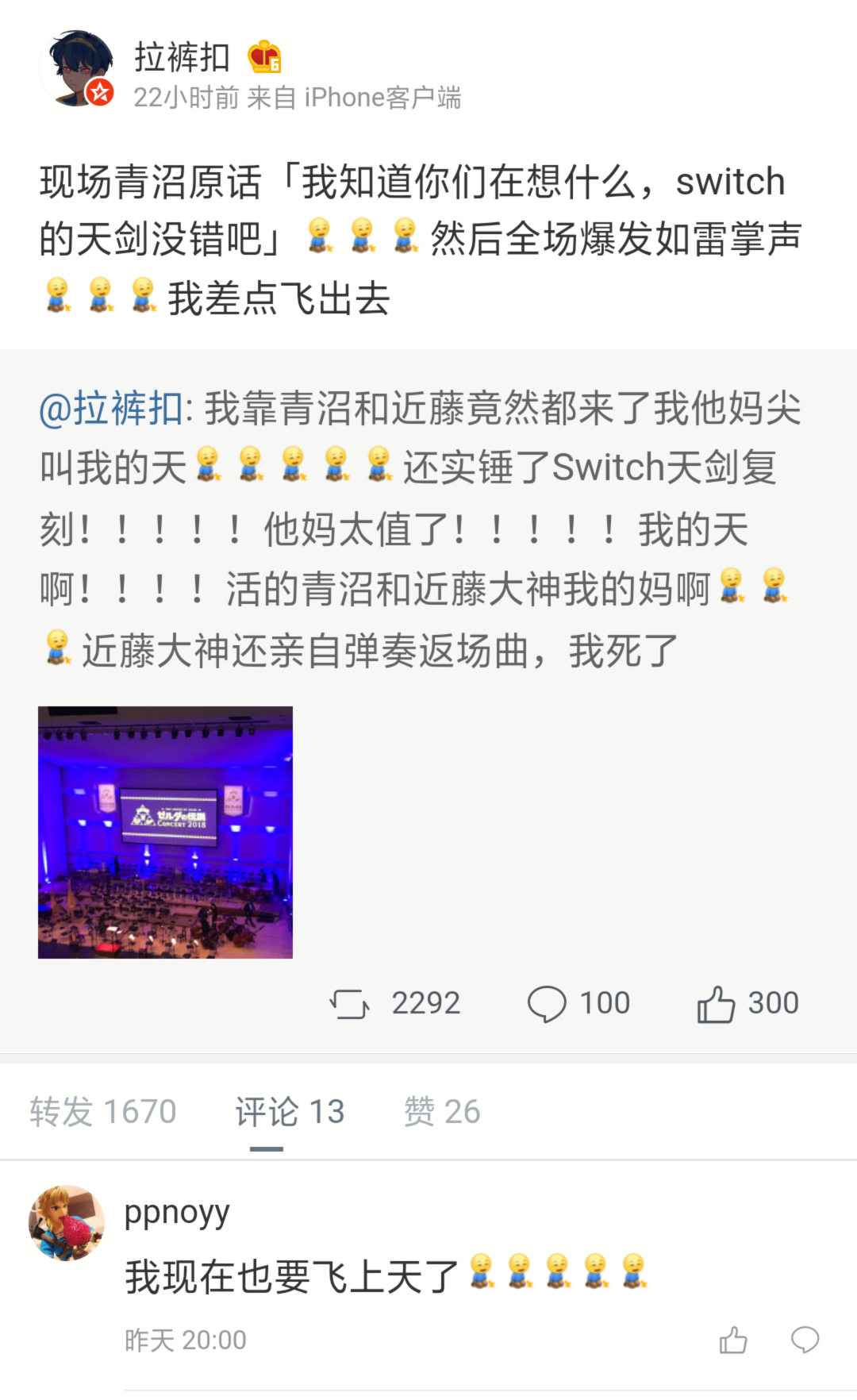This screenshot has height=1400, width=857.
Task: Switch to the 赞 26 tab
Action: 442,1111
